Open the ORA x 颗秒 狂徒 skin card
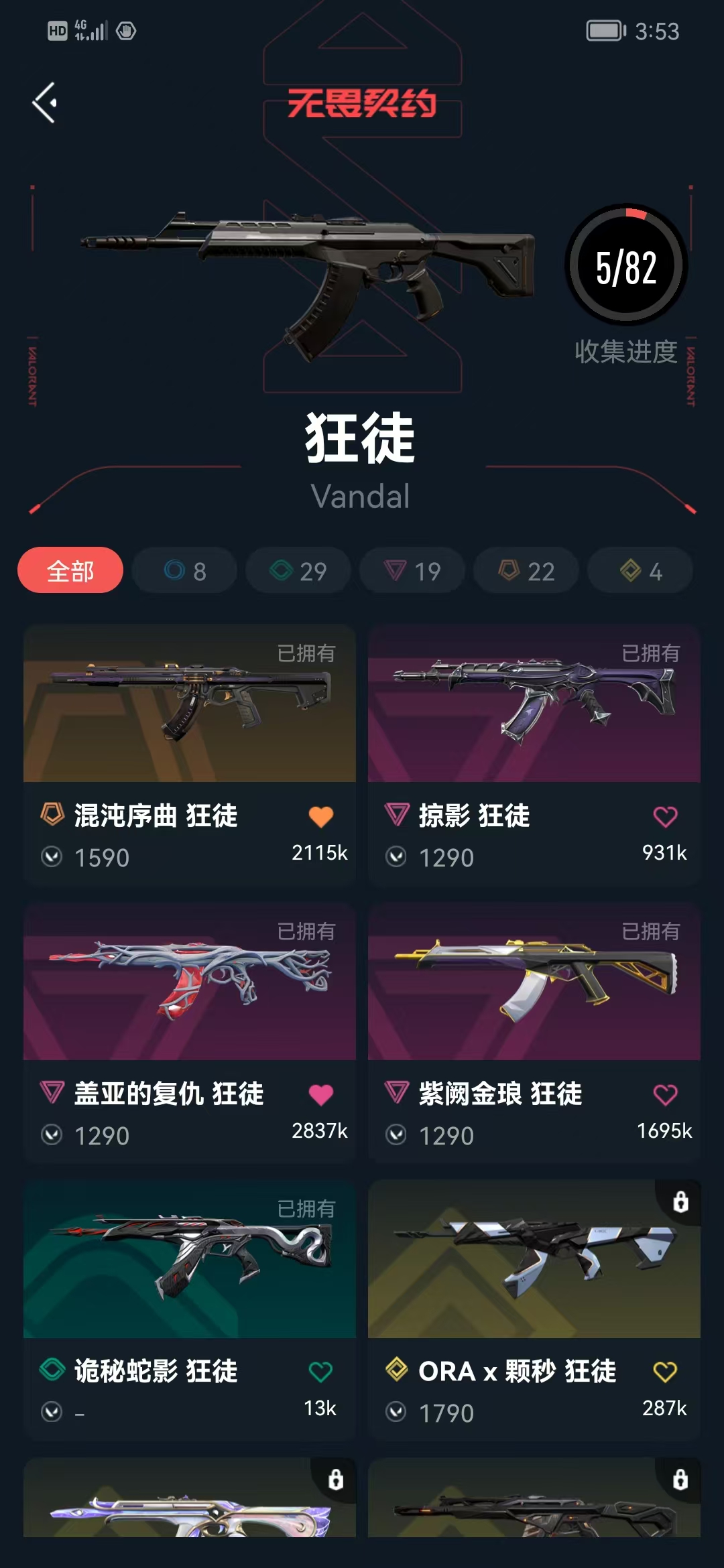The height and width of the screenshot is (1568, 724). [534, 1260]
